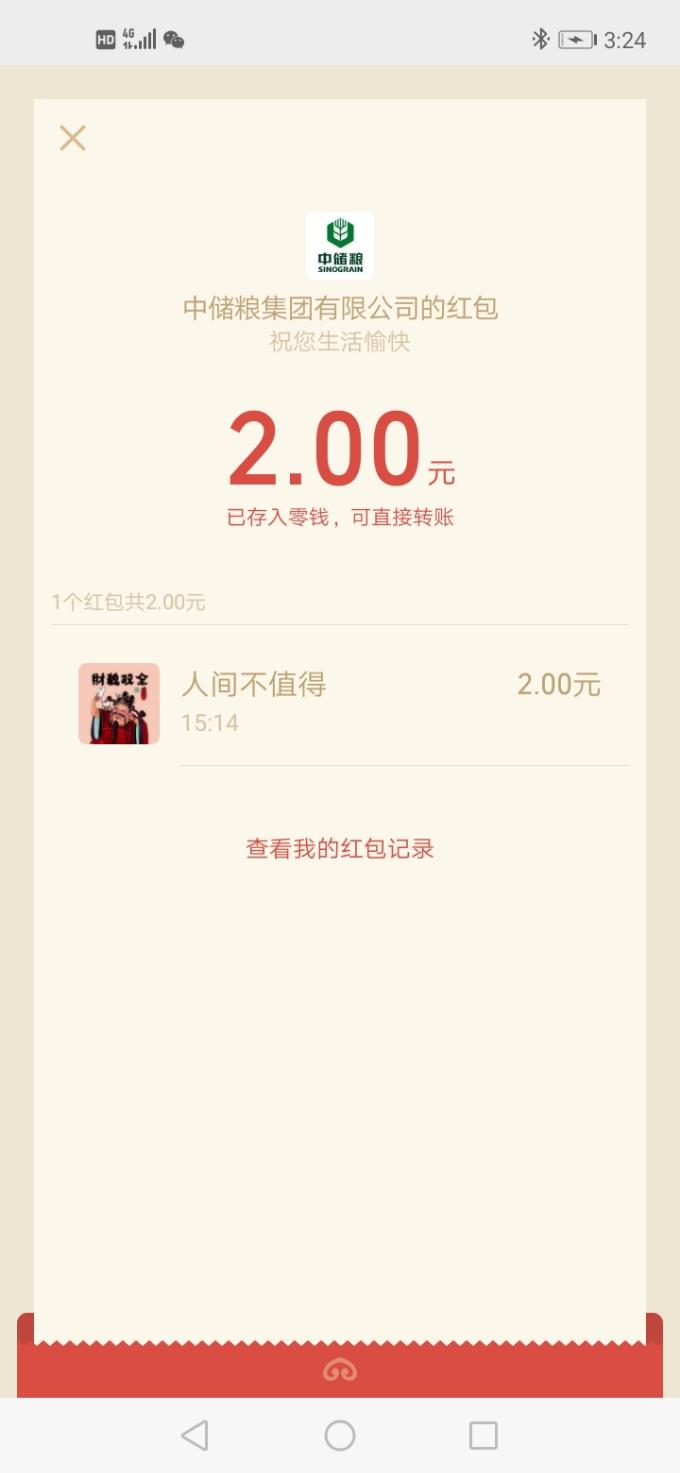The image size is (680, 1473).
Task: Close the red packet details
Action: [72, 138]
